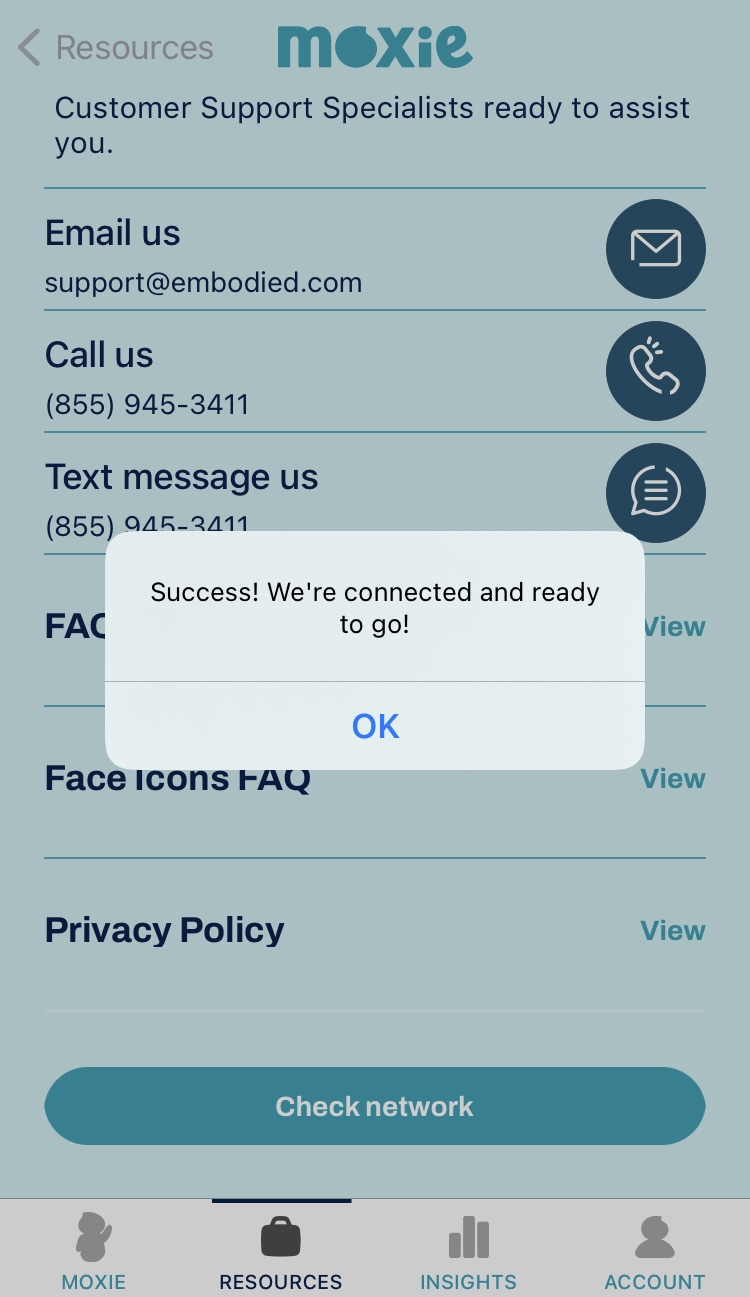Tap the Check network button
The height and width of the screenshot is (1297, 750).
[375, 1106]
